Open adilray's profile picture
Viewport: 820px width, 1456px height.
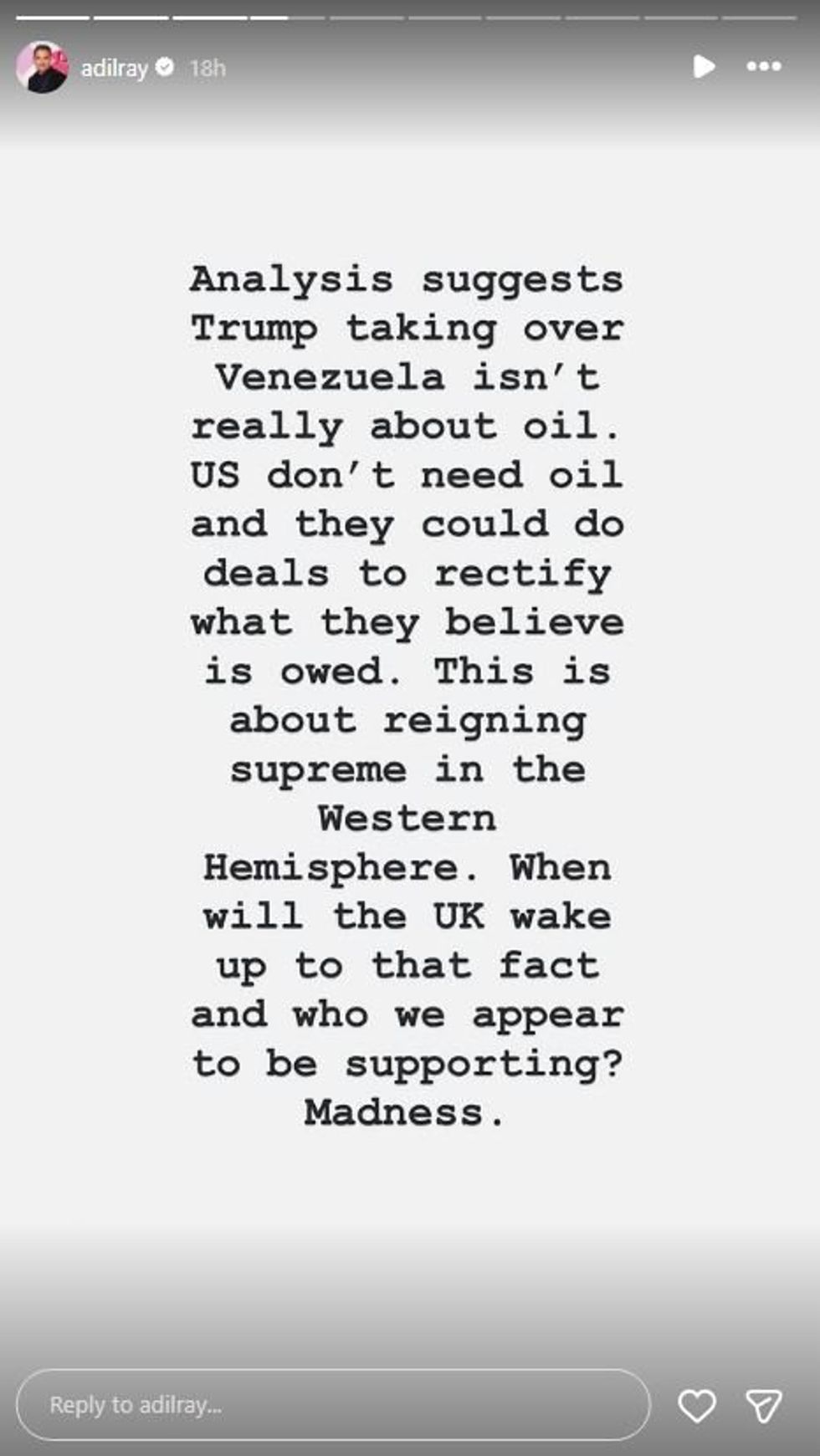tap(41, 67)
